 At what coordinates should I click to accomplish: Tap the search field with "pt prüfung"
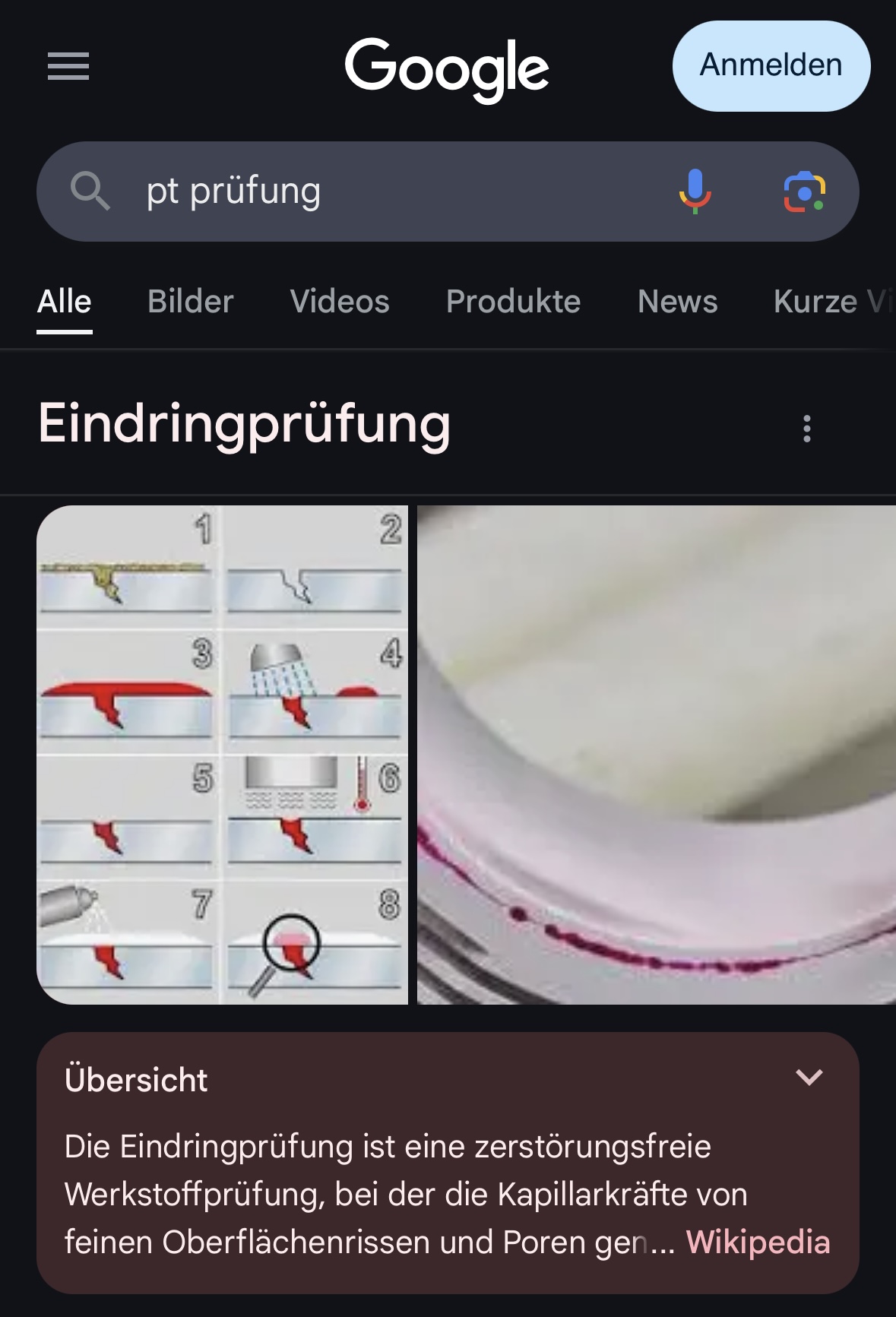click(x=380, y=192)
